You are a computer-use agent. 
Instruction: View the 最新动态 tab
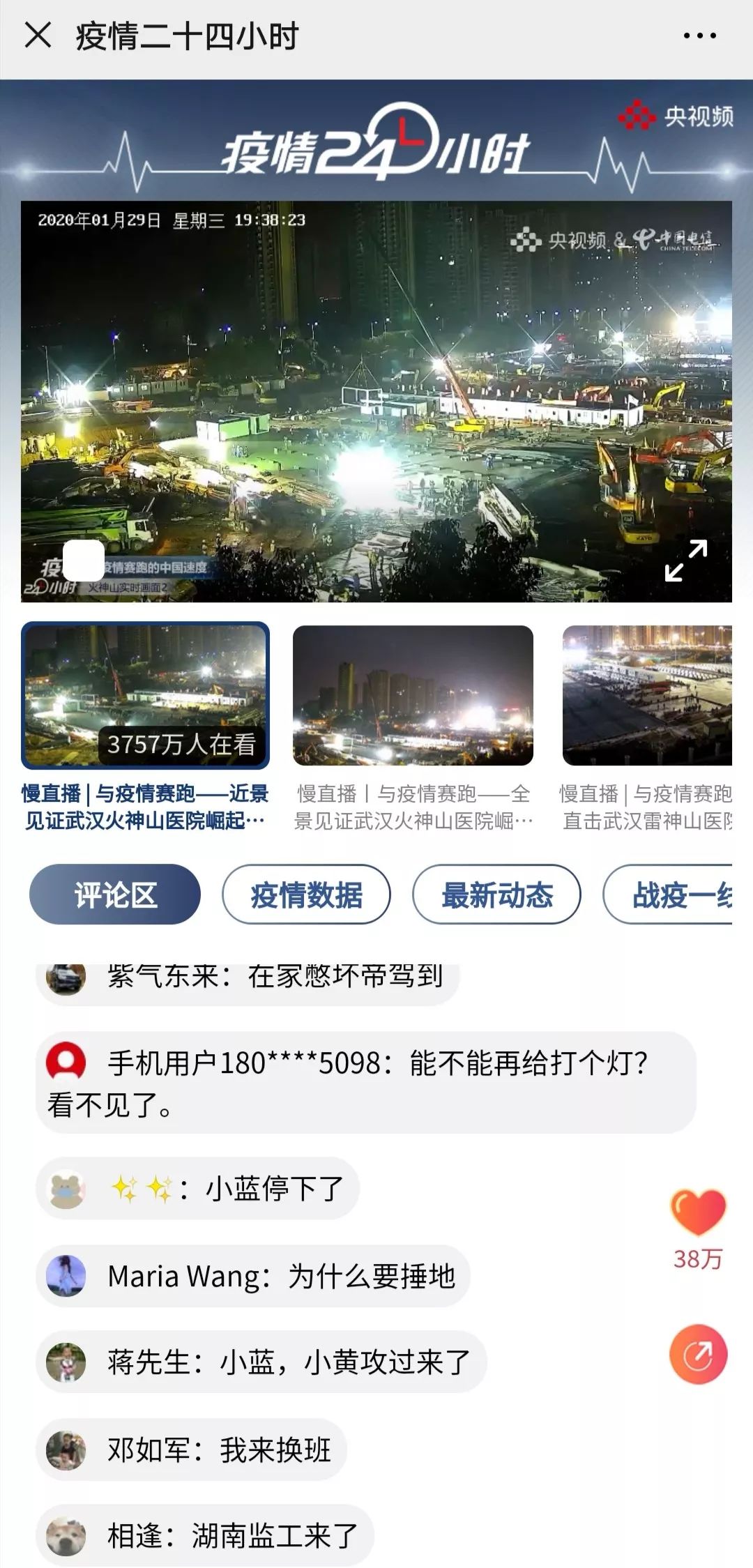coord(496,895)
